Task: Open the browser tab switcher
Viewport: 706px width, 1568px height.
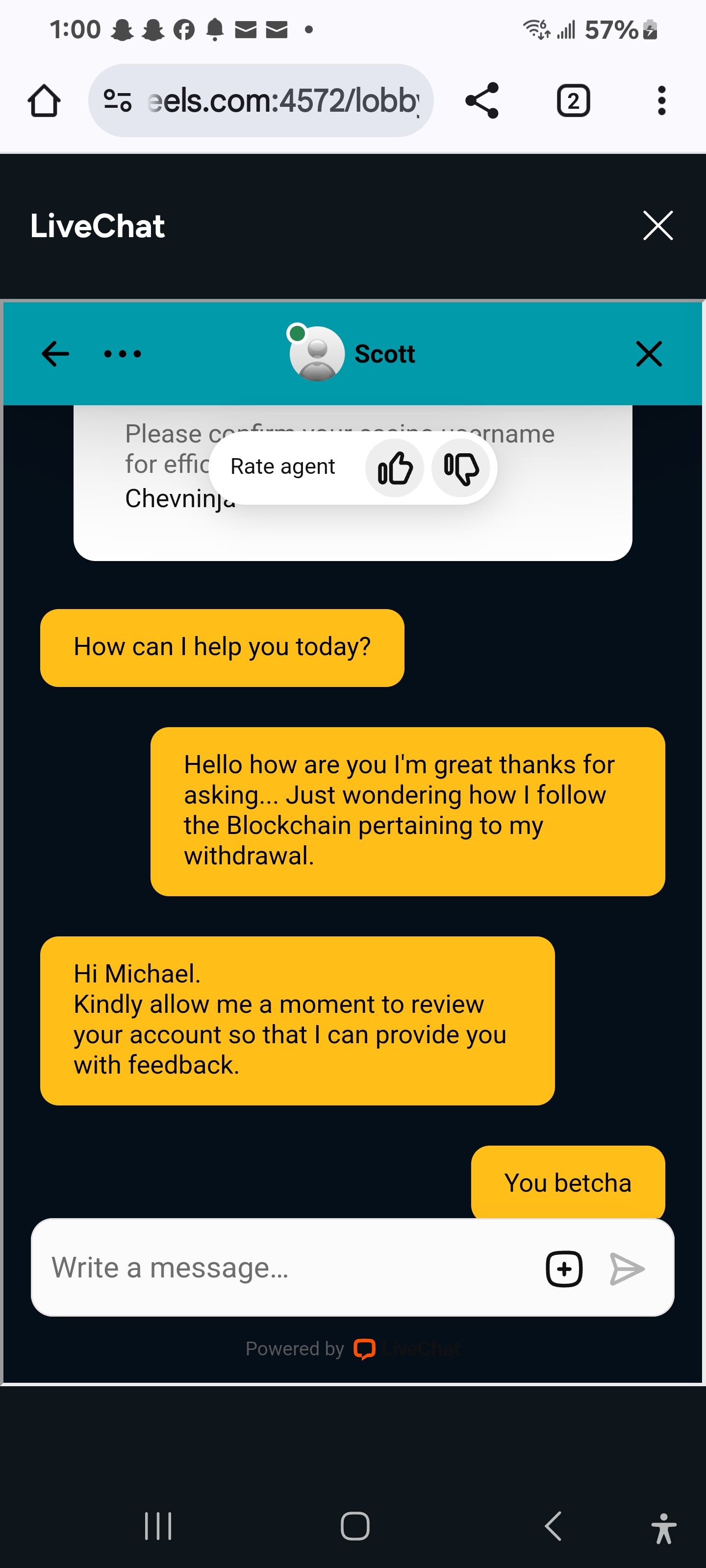Action: pyautogui.click(x=573, y=100)
